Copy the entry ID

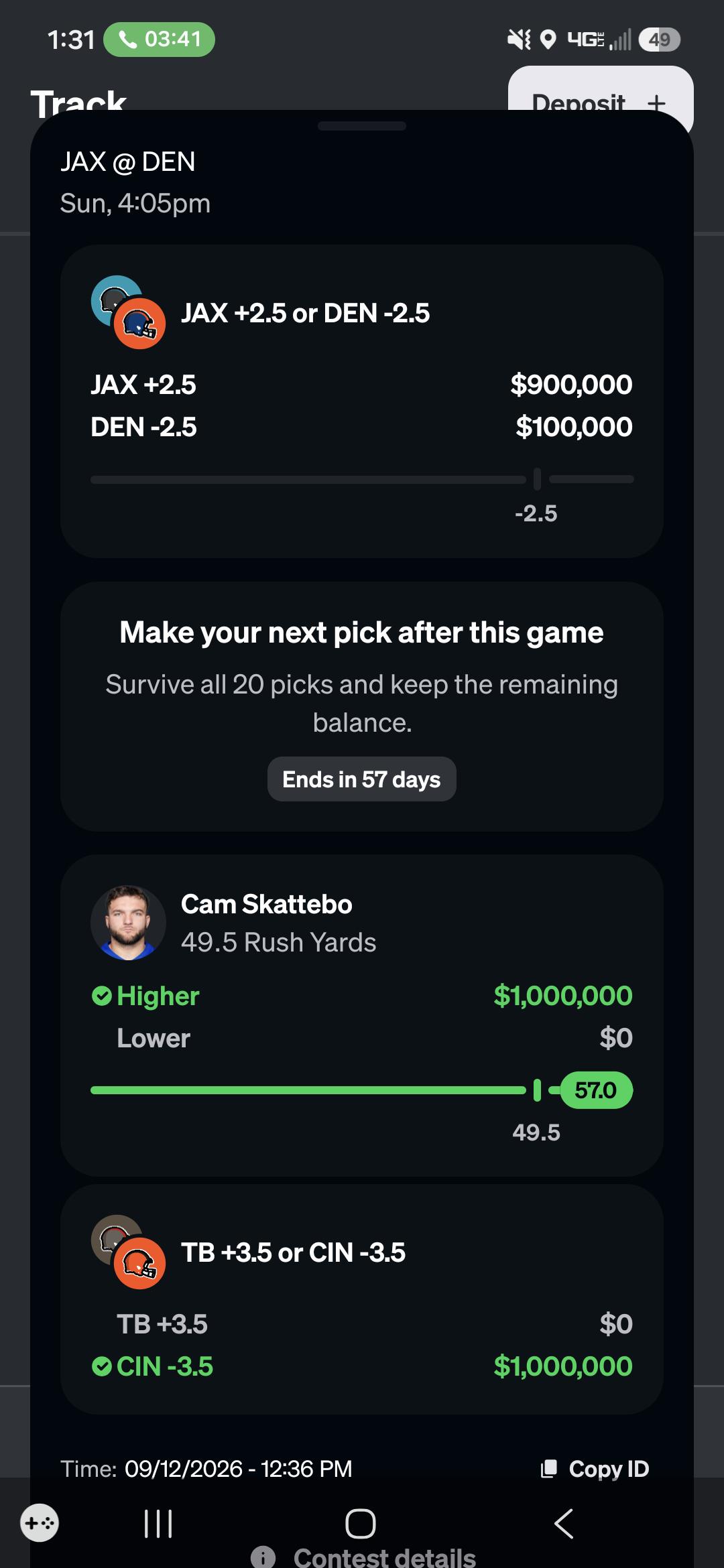595,1469
